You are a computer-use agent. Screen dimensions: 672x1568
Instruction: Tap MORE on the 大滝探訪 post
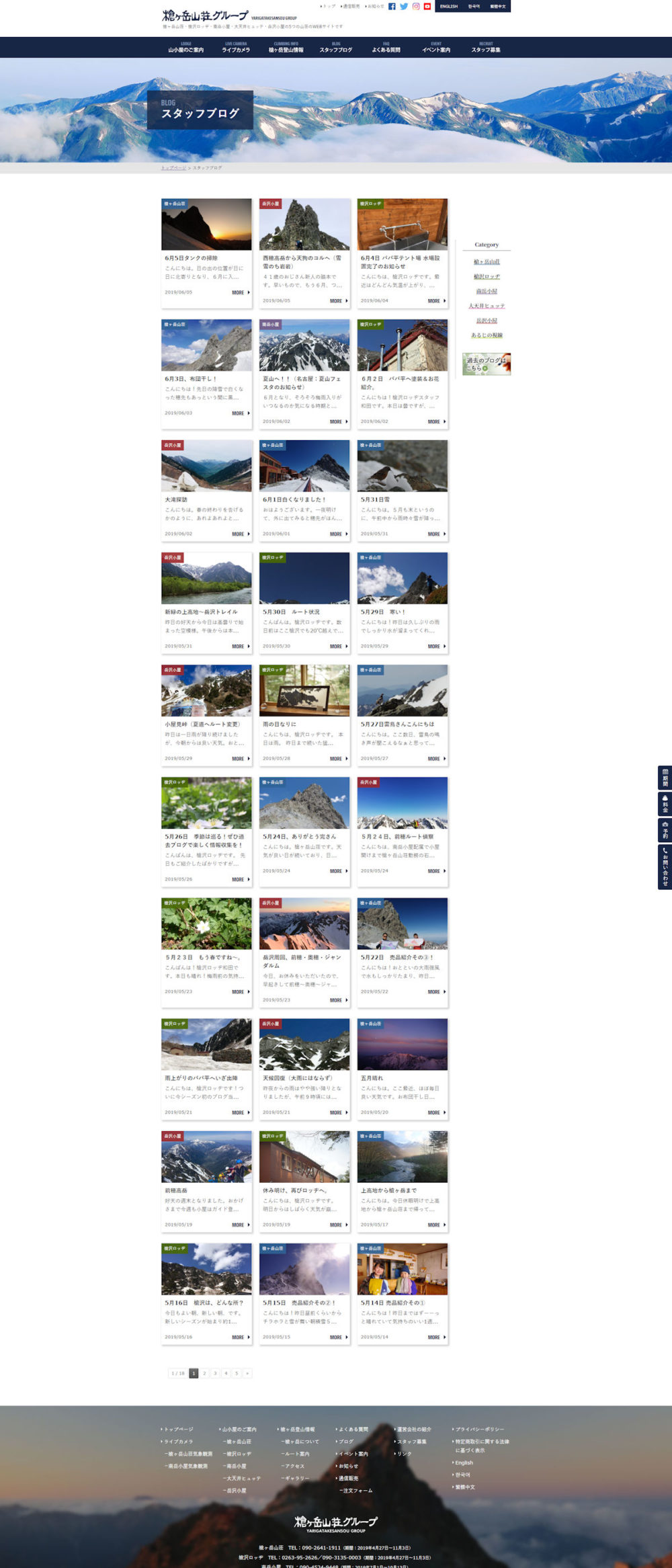point(240,534)
